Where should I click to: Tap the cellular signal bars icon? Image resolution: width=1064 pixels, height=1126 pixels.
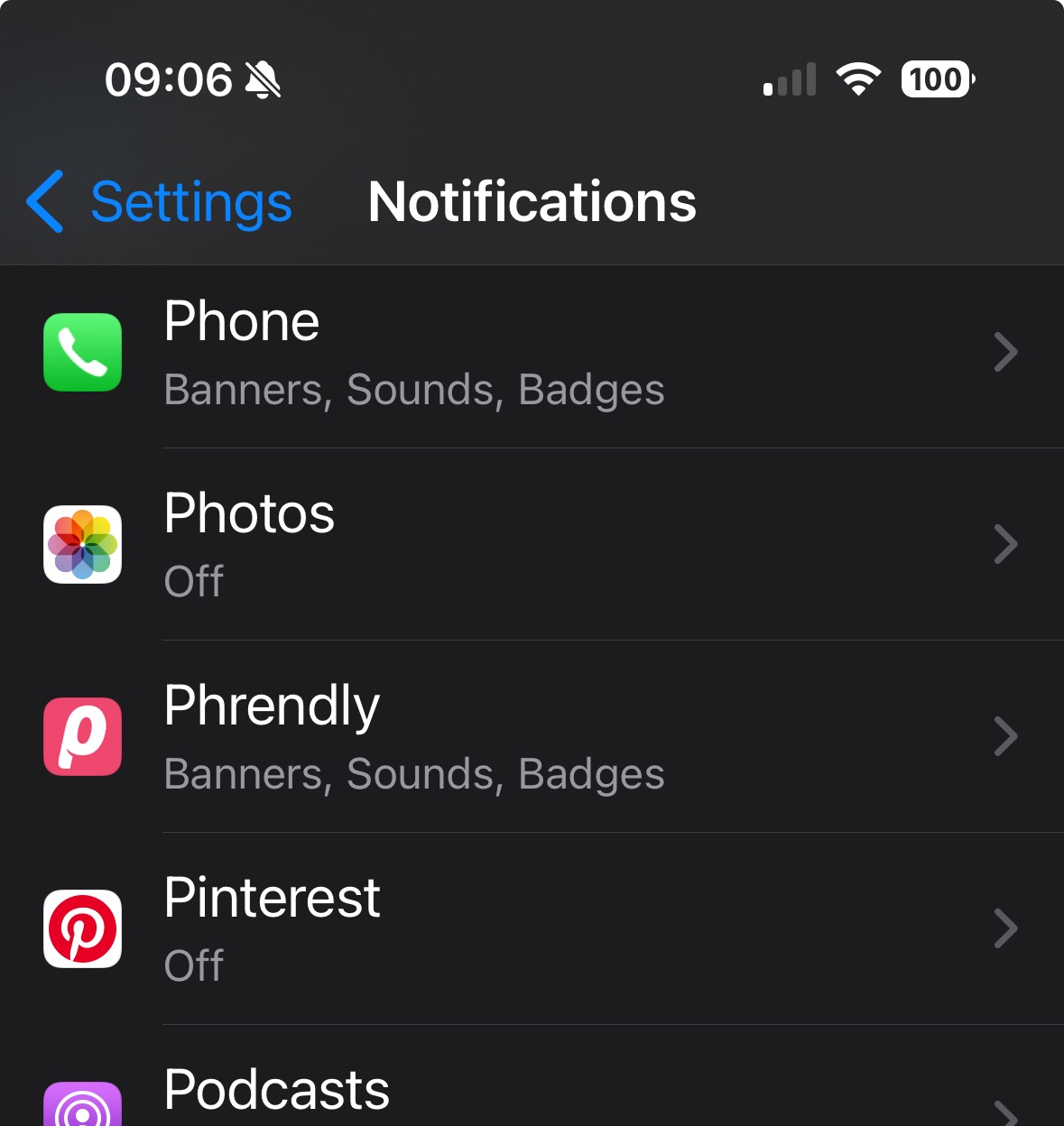point(789,79)
